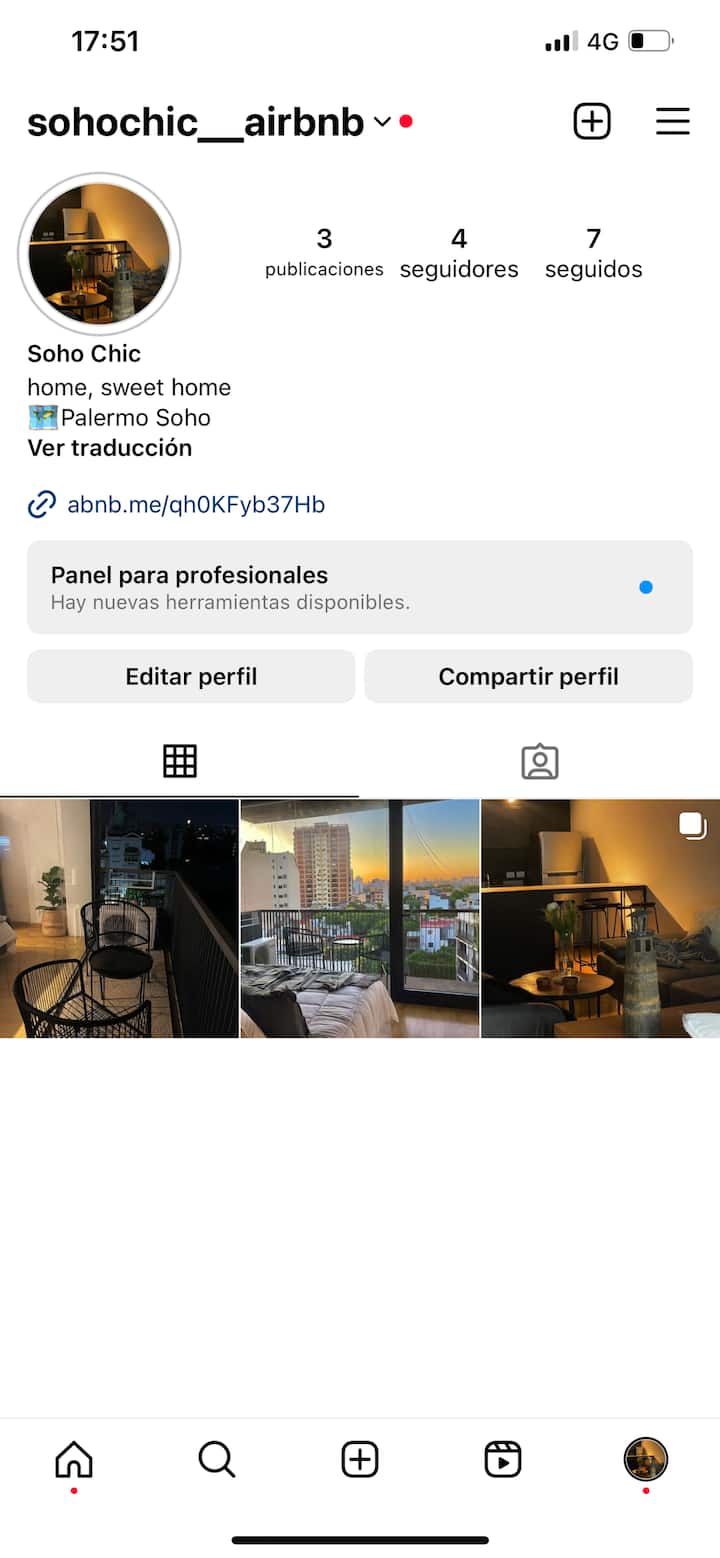Viewport: 720px width, 1558px height.
Task: Tap Ver traducción under the bio
Action: click(x=110, y=448)
